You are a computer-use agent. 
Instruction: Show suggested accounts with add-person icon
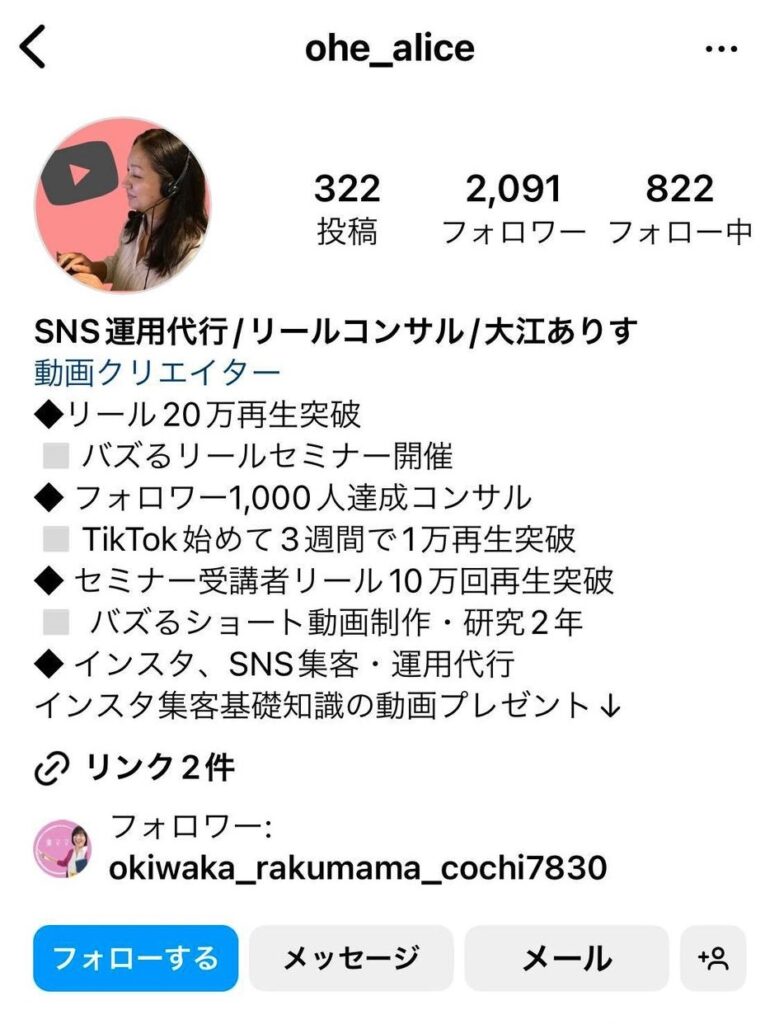coord(713,958)
